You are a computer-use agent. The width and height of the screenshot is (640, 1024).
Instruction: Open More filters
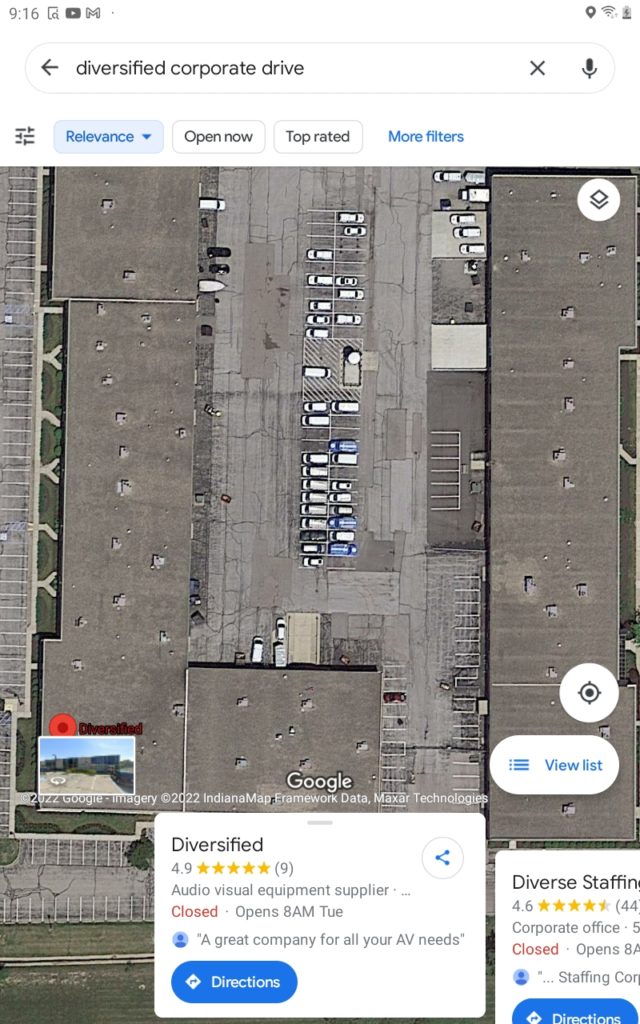coord(426,137)
